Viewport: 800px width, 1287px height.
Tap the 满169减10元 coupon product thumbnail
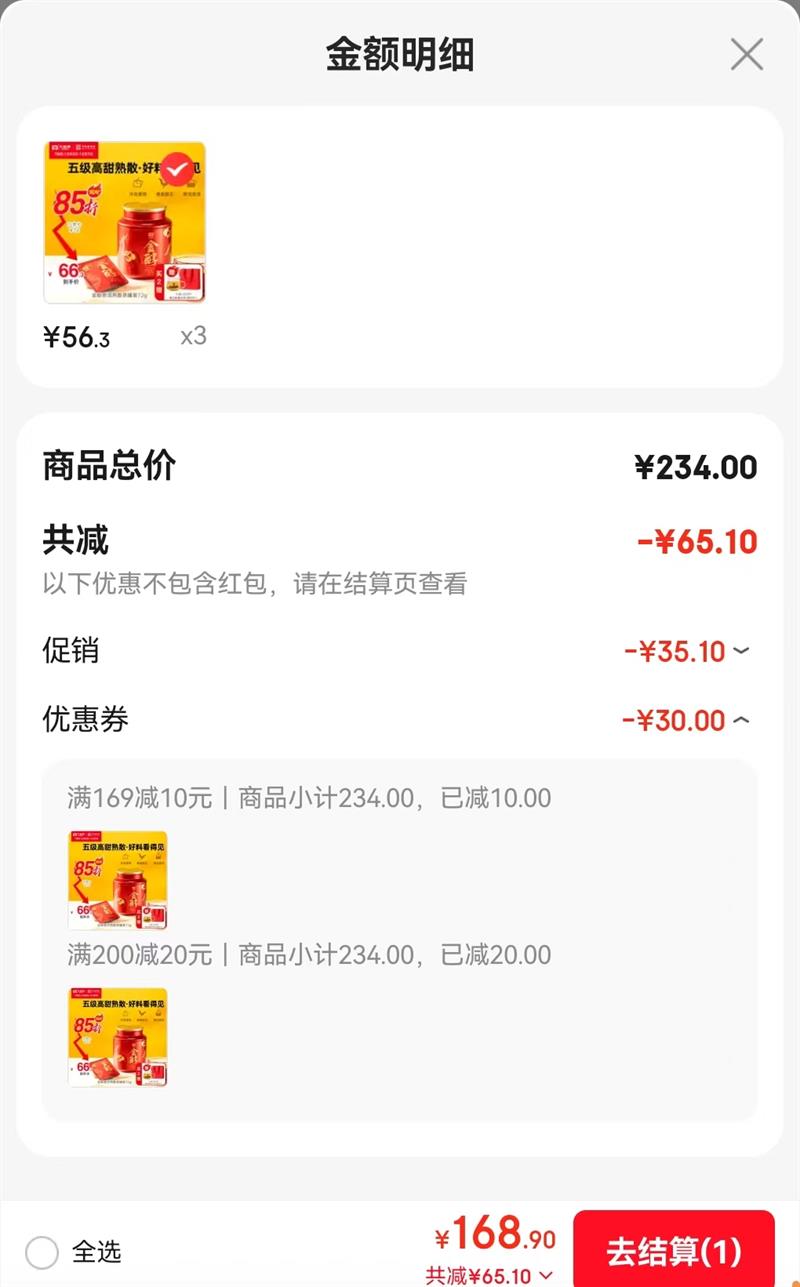point(117,880)
